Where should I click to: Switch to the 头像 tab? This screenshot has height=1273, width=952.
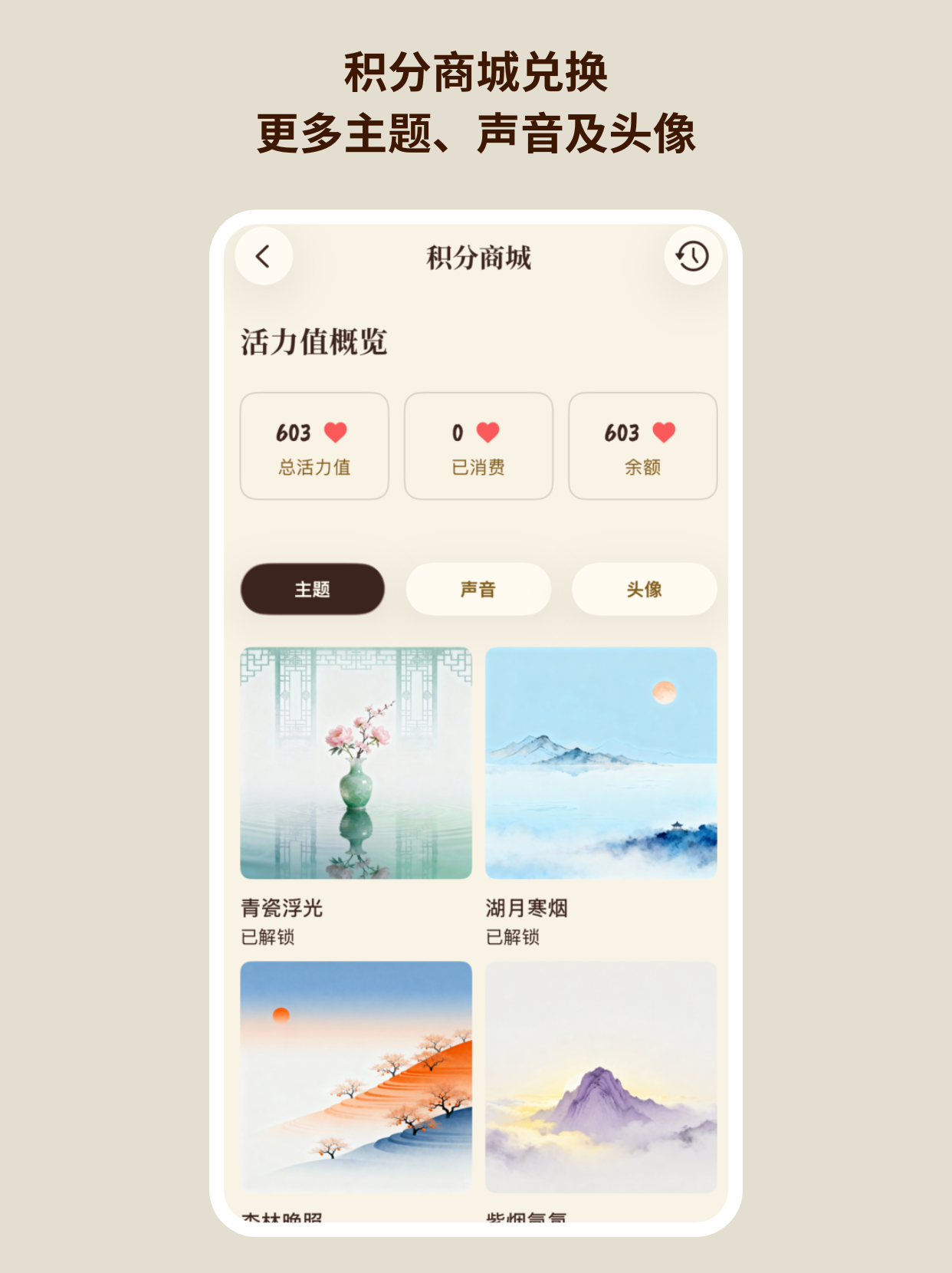tap(644, 589)
